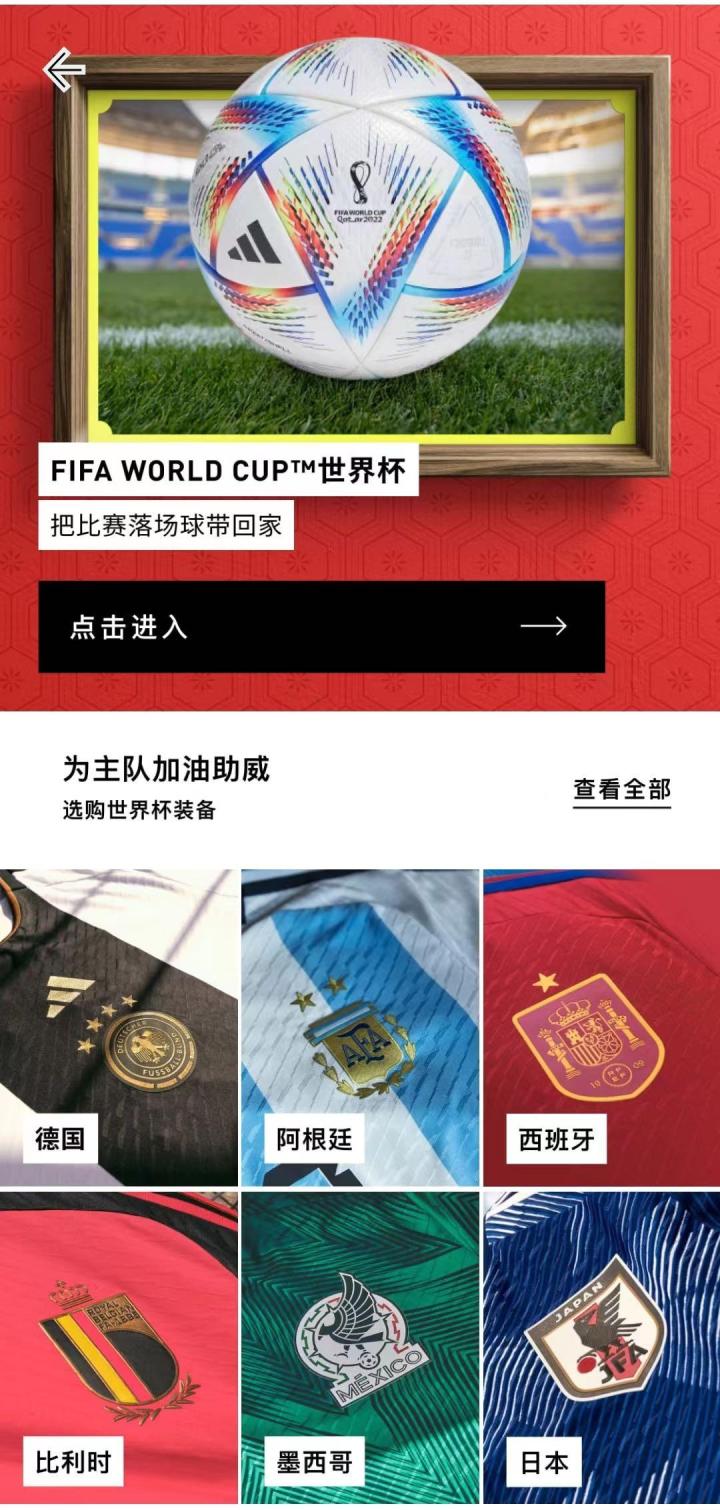Tap the 点击进入 button

tap(321, 627)
